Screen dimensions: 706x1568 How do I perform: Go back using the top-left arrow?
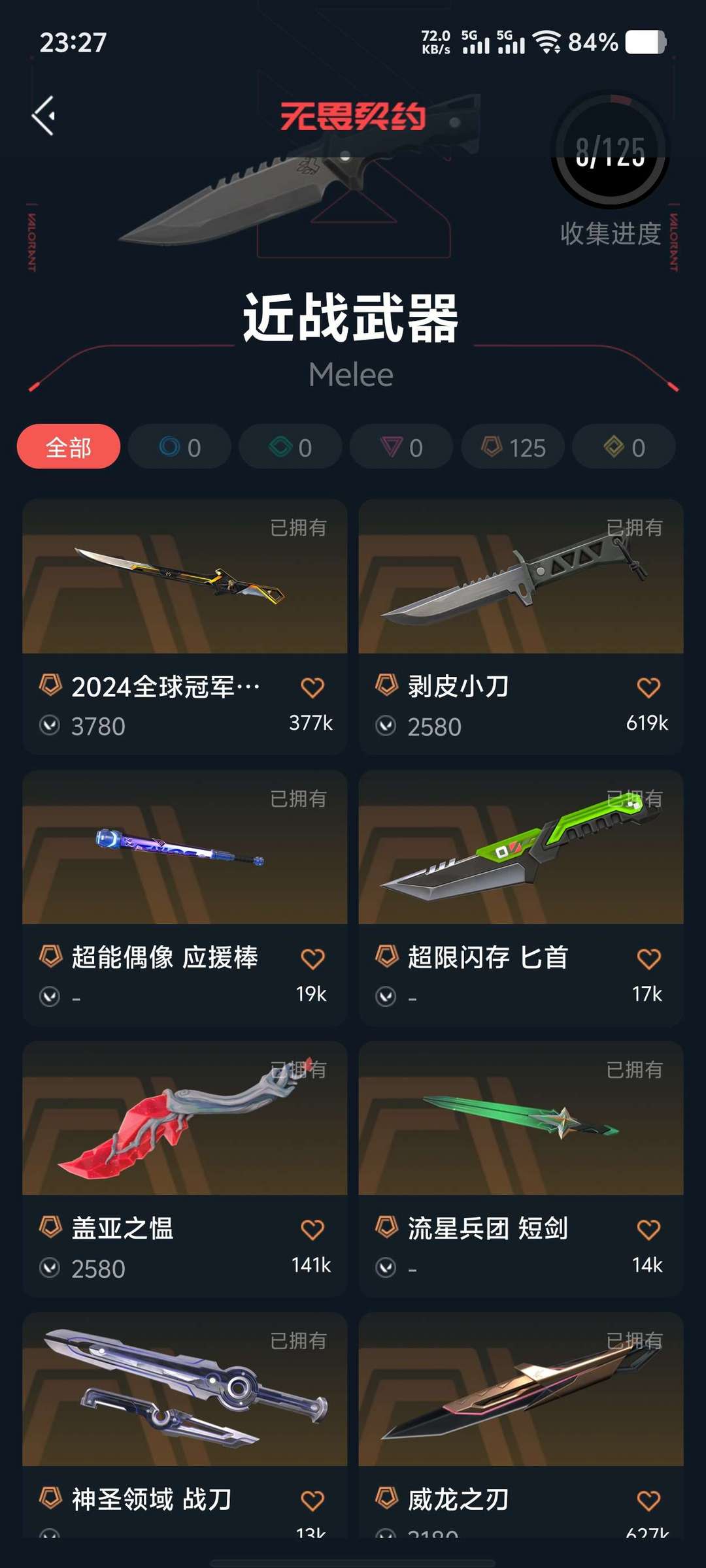click(x=44, y=116)
